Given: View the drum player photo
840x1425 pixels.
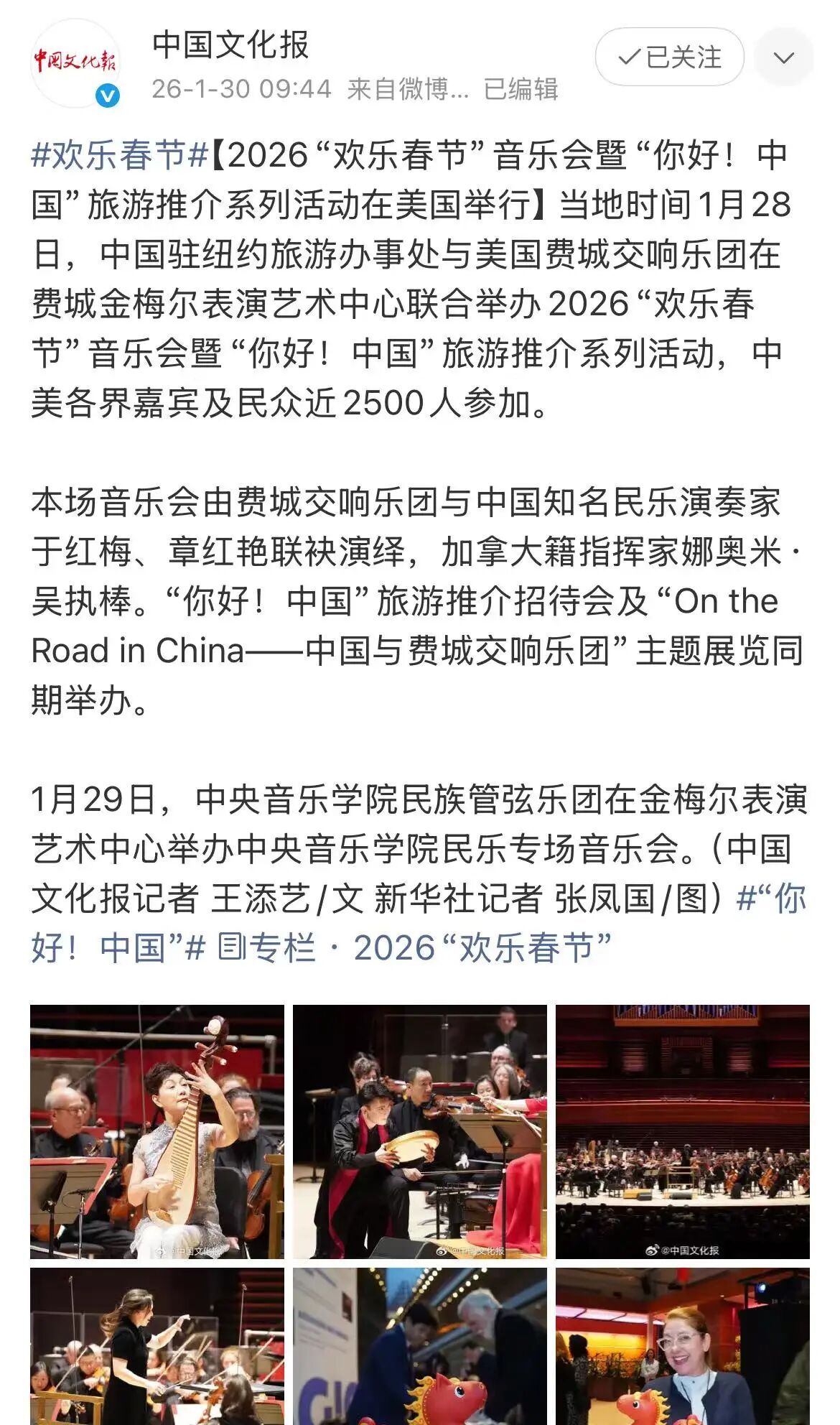Looking at the screenshot, I should (x=419, y=1132).
